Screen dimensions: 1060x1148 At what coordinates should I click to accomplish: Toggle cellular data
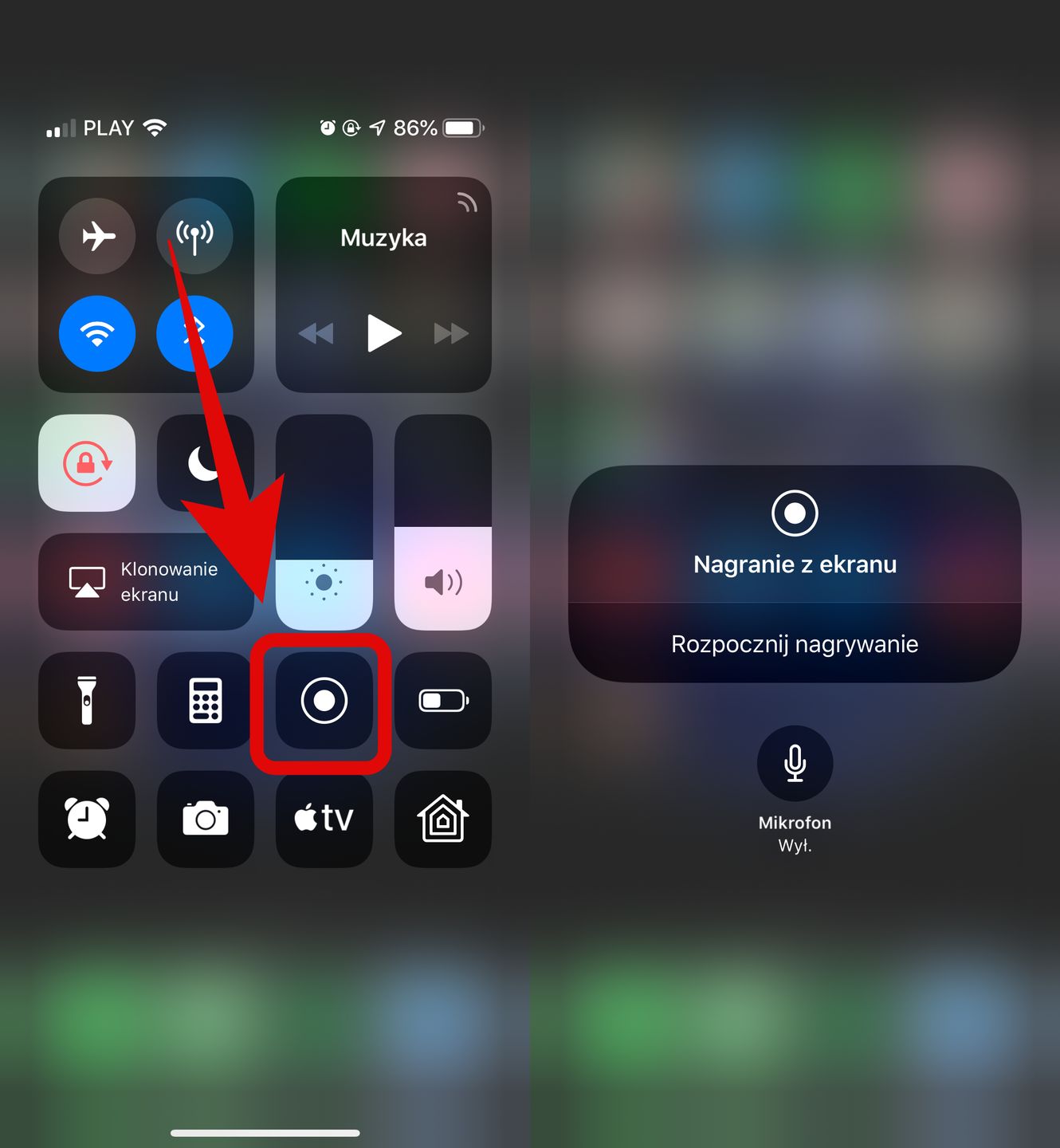pos(195,236)
